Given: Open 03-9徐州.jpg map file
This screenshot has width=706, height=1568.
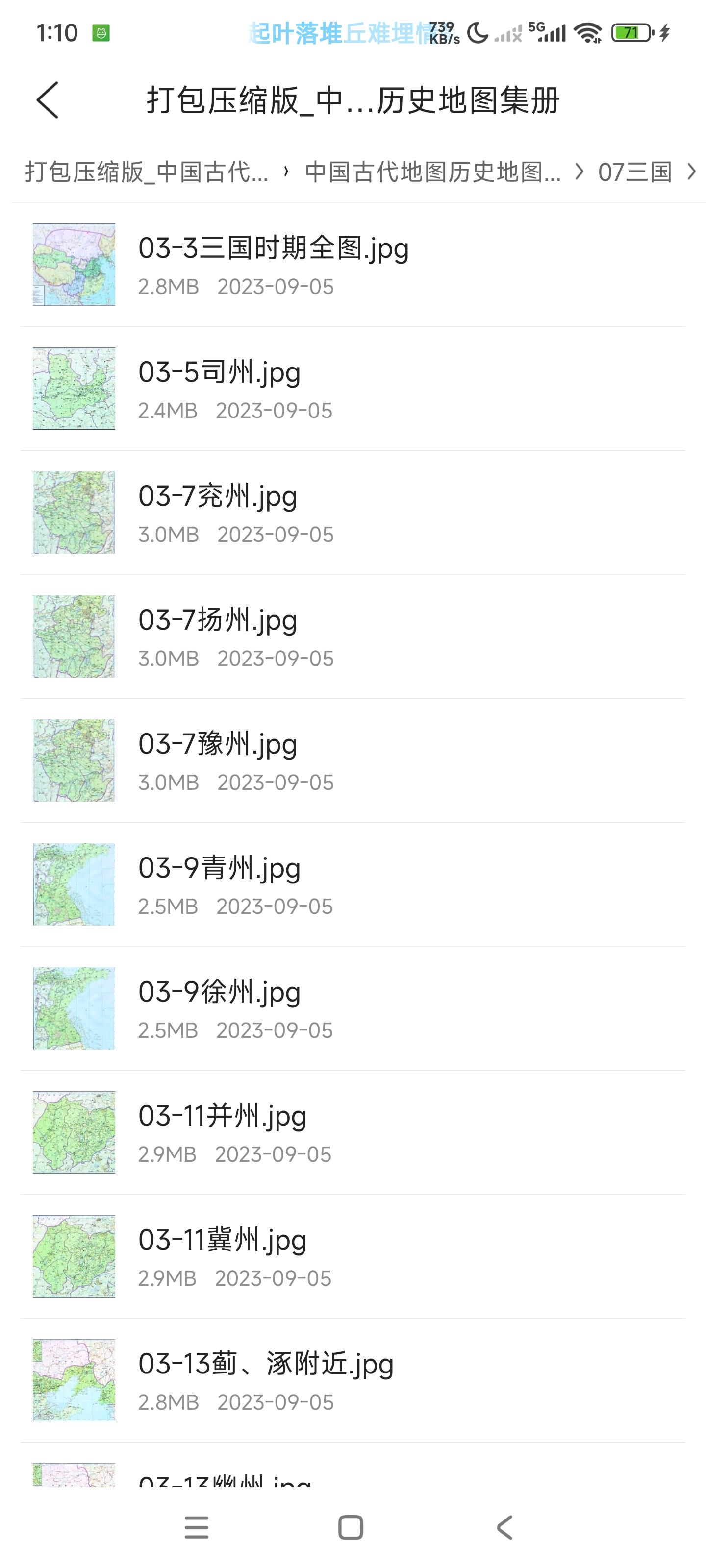Looking at the screenshot, I should (x=353, y=1008).
